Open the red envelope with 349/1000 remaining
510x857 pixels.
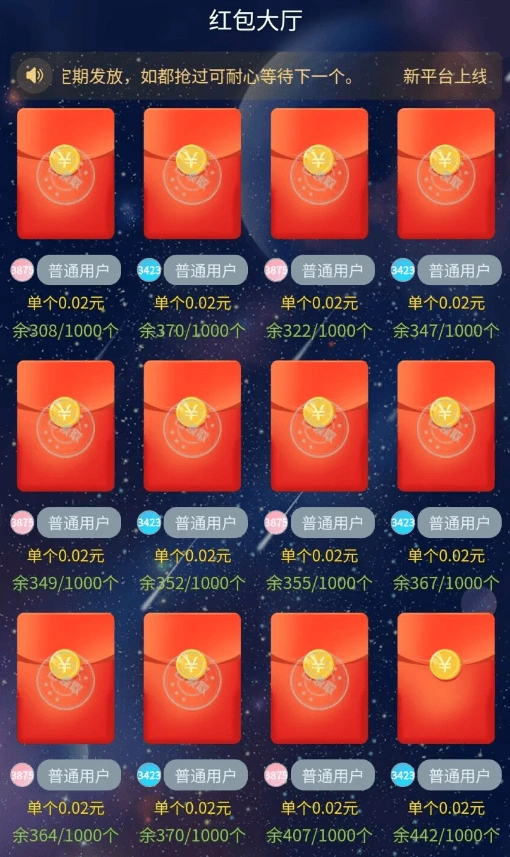pyautogui.click(x=66, y=426)
